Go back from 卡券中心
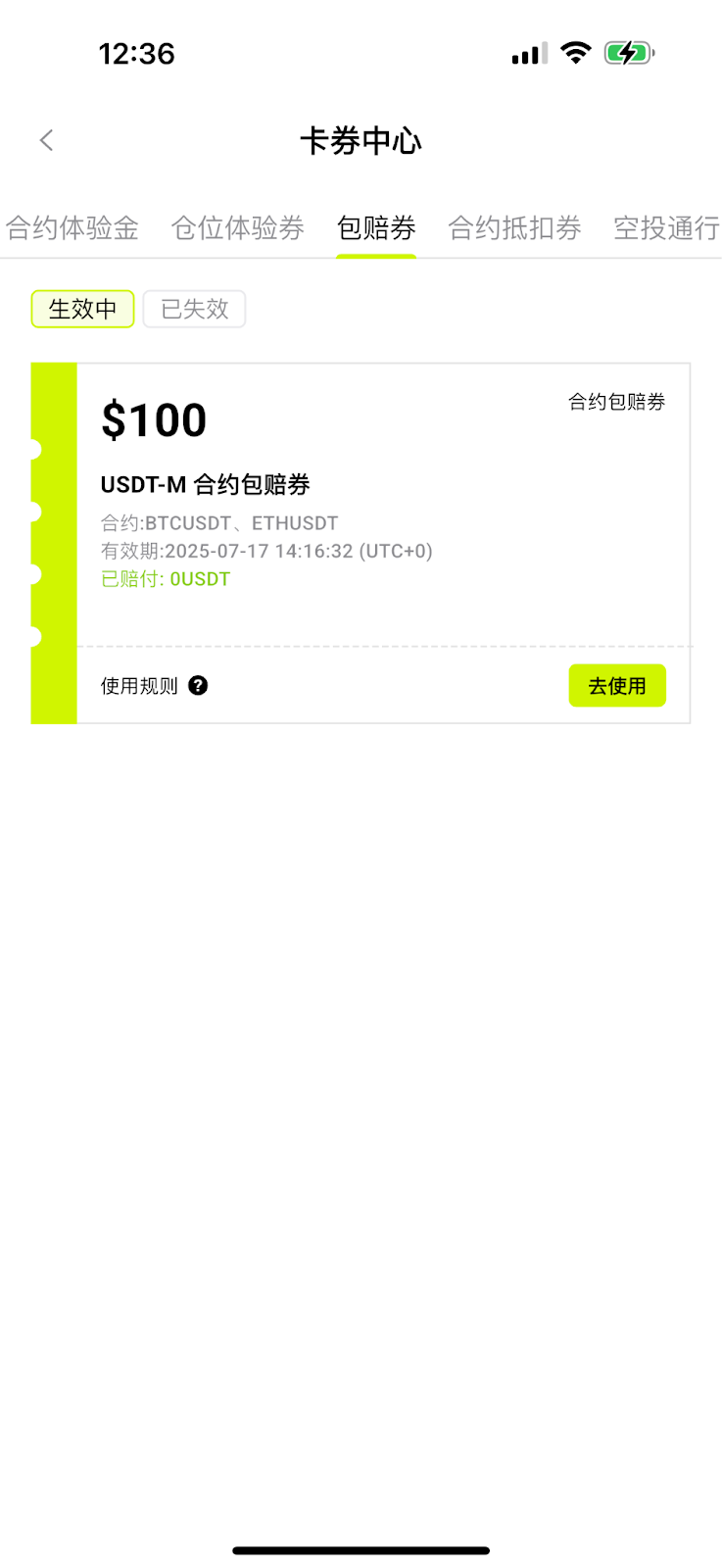Screen dimensions: 722x1568 tap(46, 140)
